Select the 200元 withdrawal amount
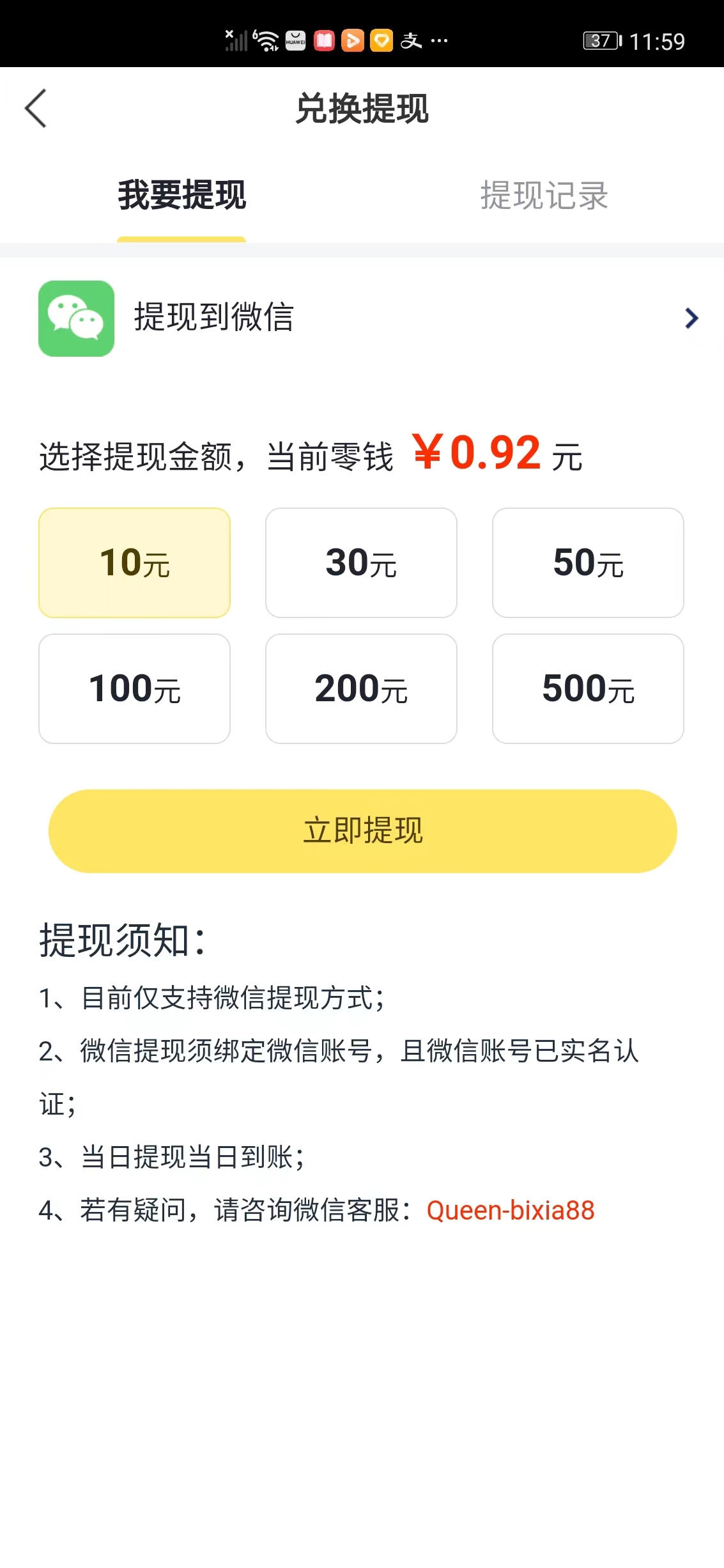Screen dimensions: 724x1568 (x=361, y=688)
